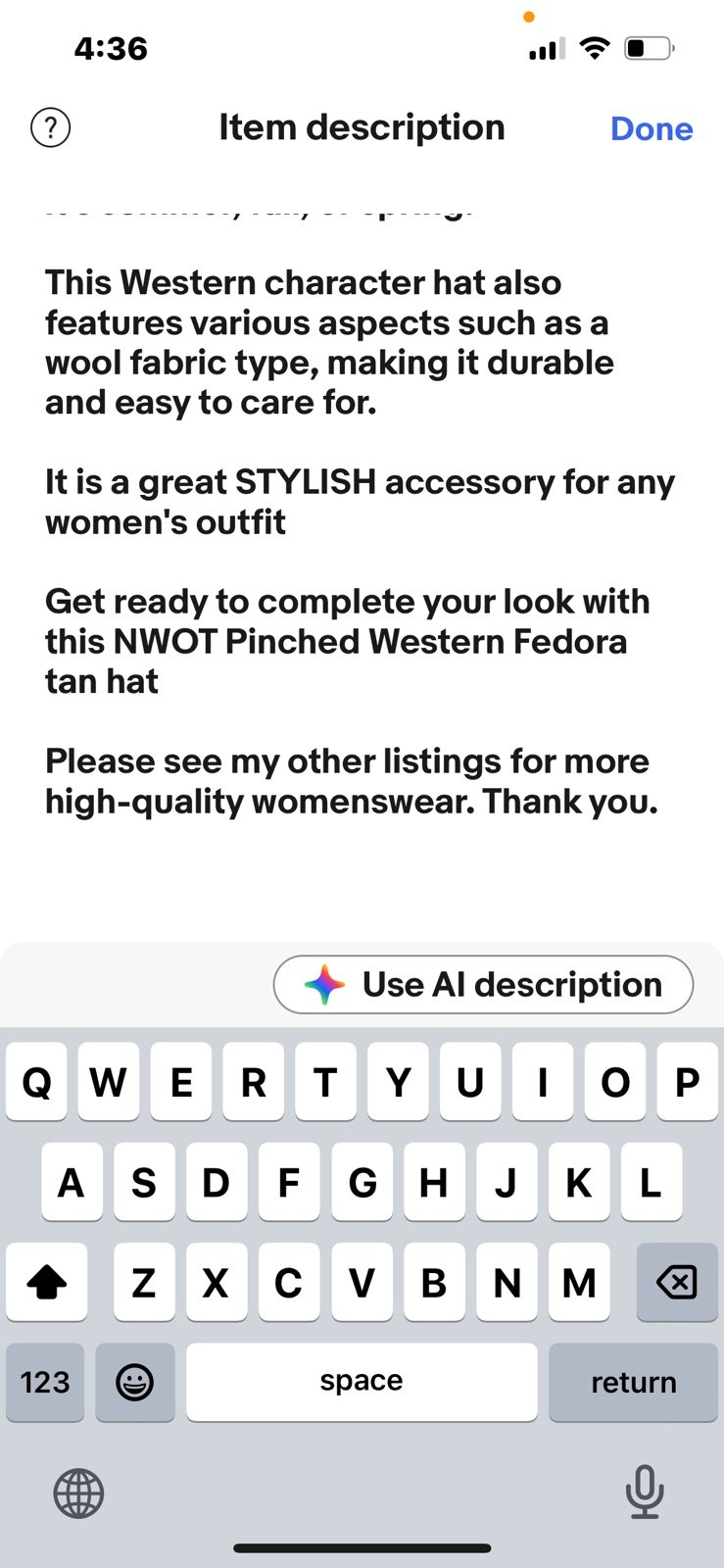Open the help question mark icon
The height and width of the screenshot is (1568, 724).
tap(51, 127)
